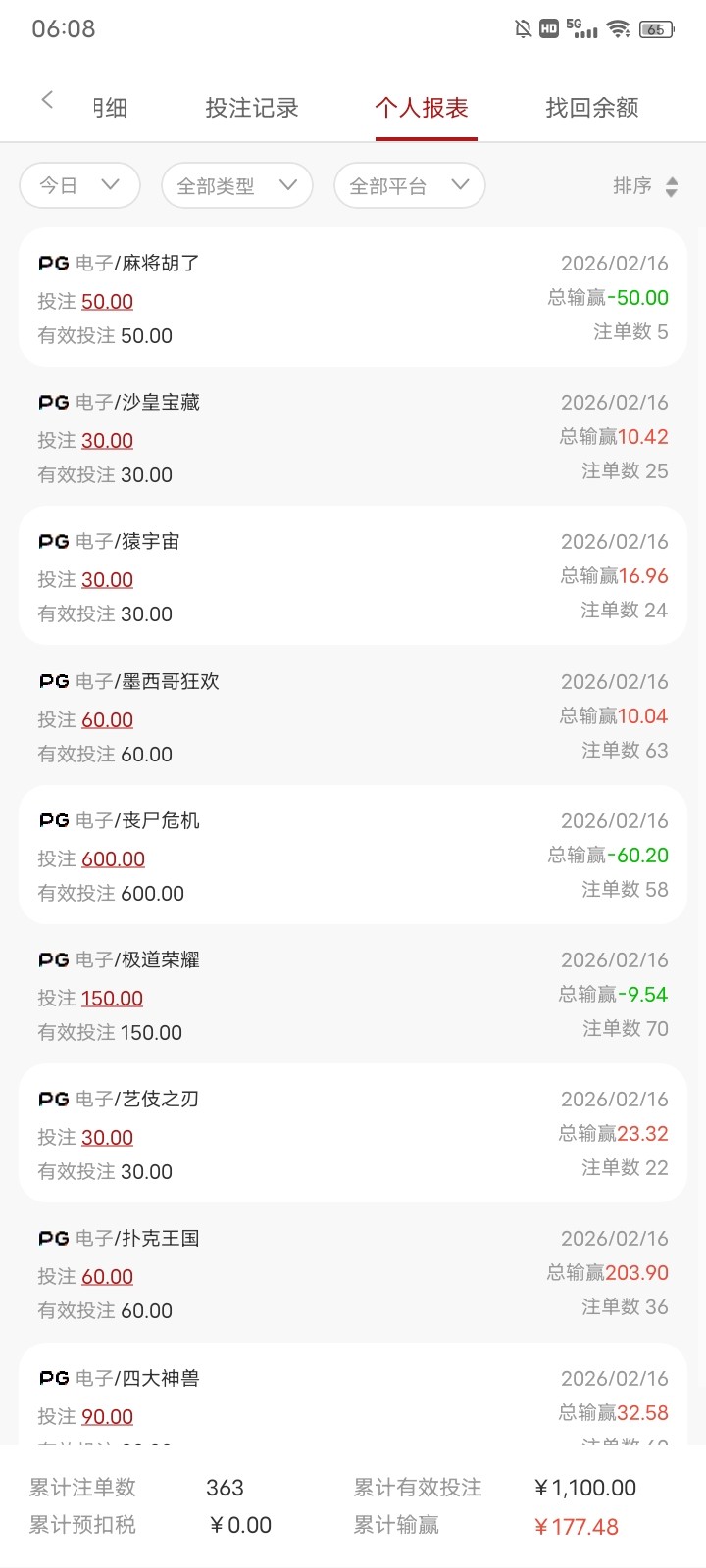Tap the 30.00 bet link for 猿宇宙
Screen dimensions: 706x1568
tap(107, 580)
